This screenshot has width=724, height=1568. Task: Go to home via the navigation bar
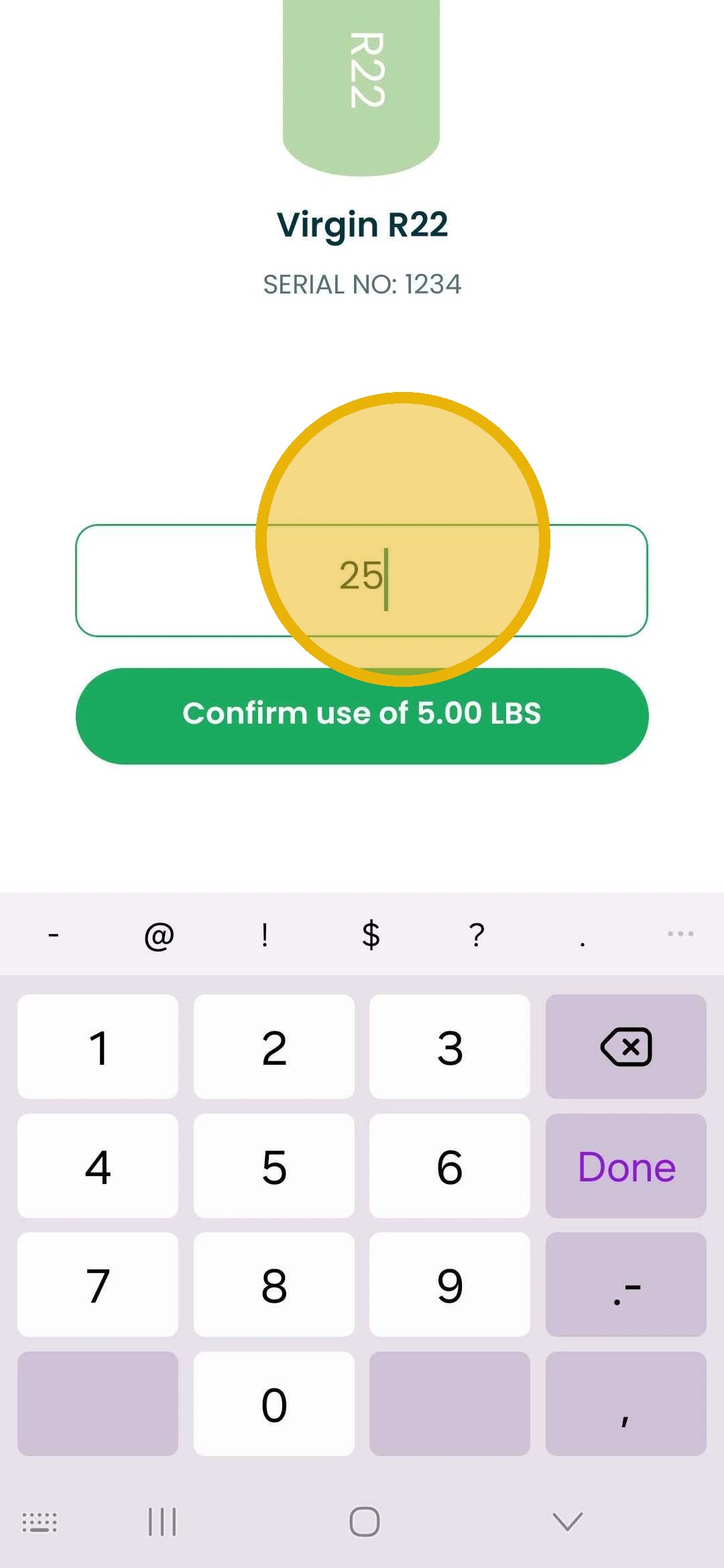[364, 1521]
